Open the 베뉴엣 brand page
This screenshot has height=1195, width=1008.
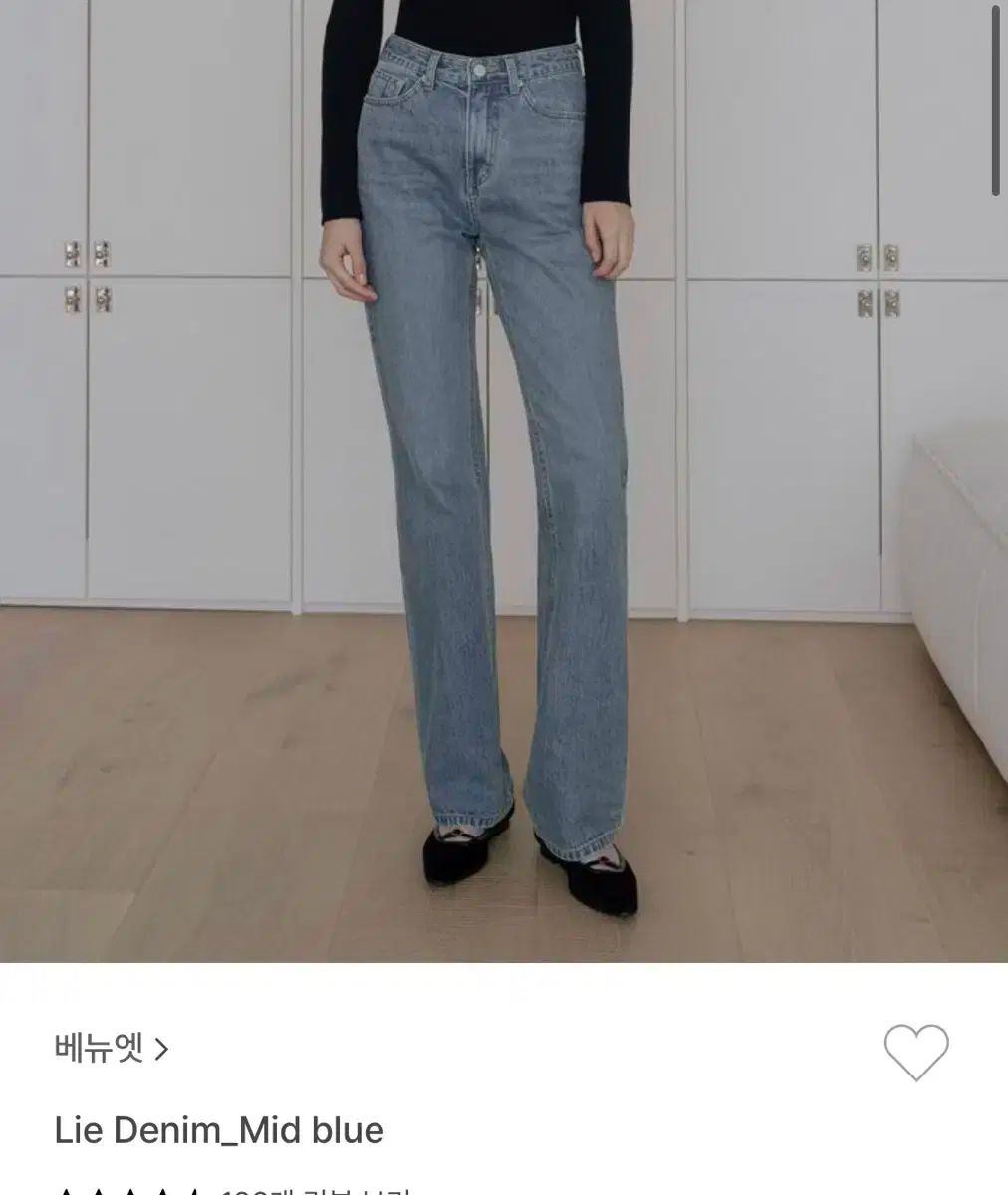111,1049
